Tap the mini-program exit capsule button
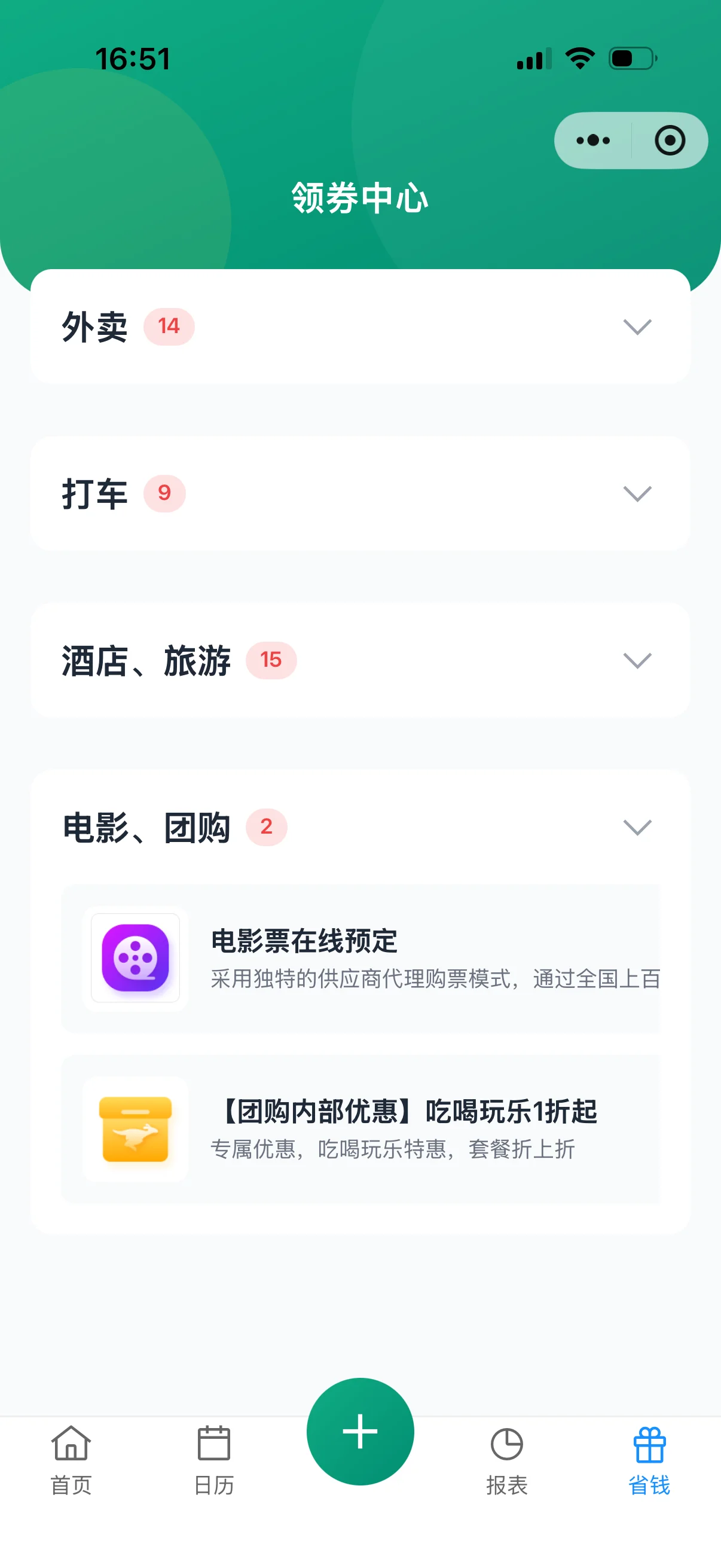Image resolution: width=721 pixels, height=1568 pixels. [x=669, y=139]
